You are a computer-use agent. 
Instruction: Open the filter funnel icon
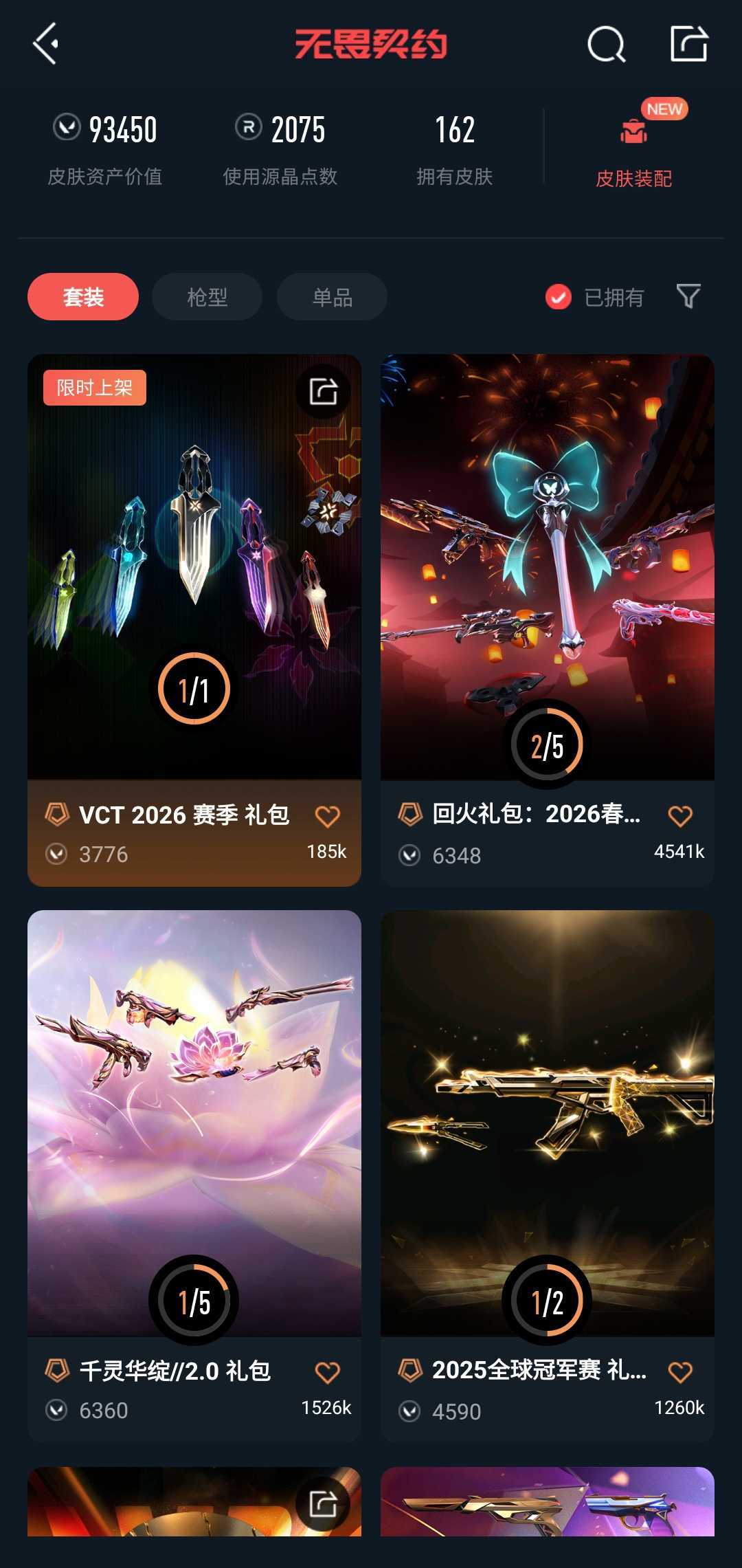tap(689, 296)
